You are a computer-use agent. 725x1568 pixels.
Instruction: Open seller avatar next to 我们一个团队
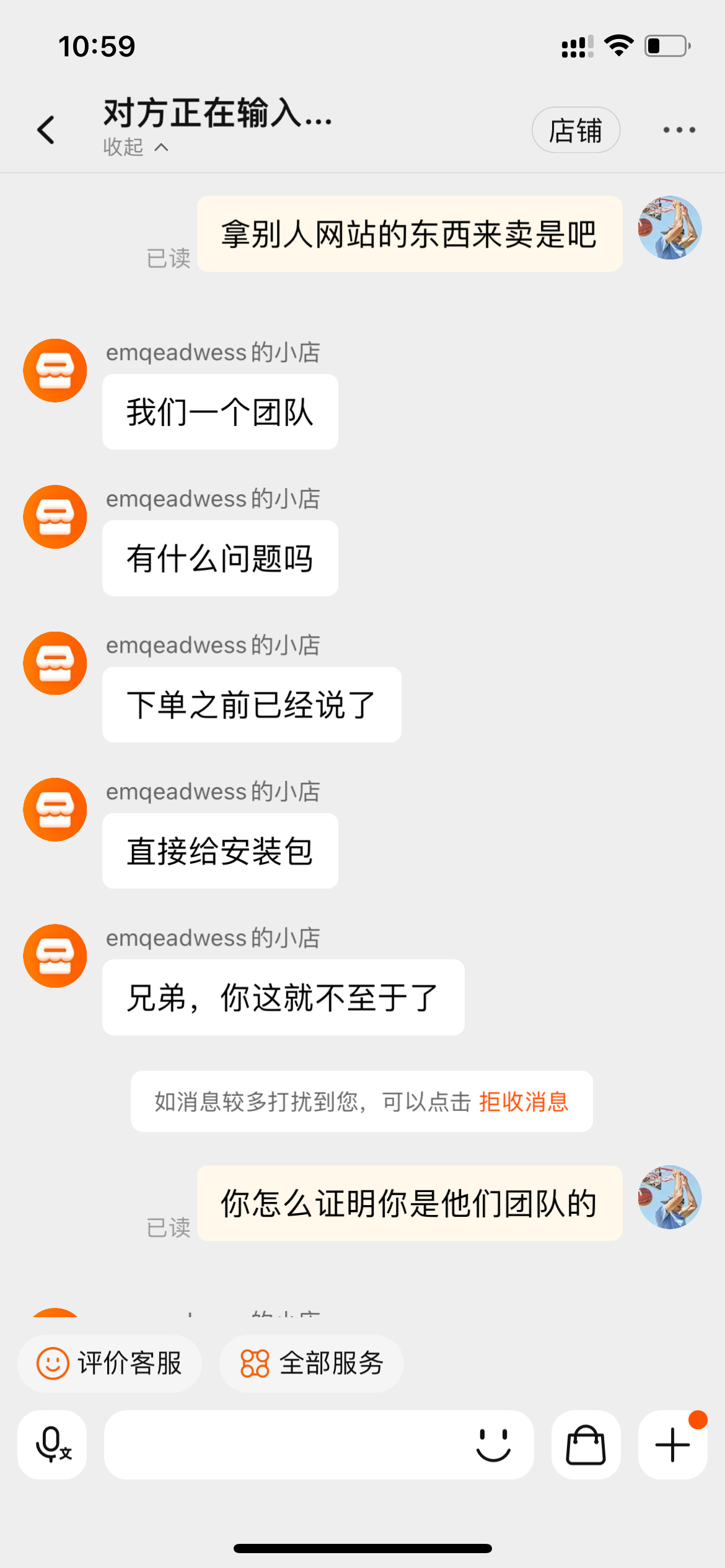click(55, 370)
